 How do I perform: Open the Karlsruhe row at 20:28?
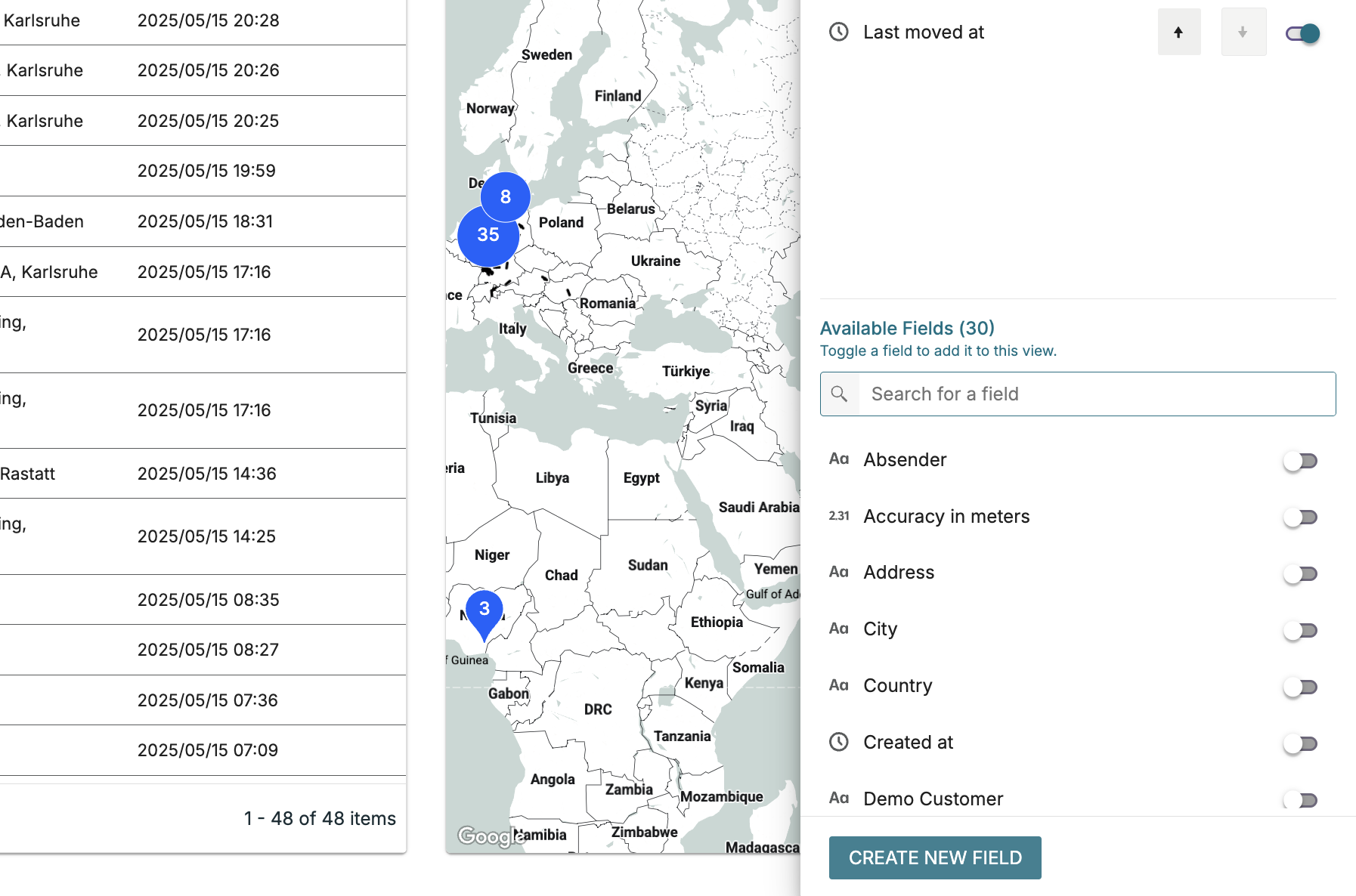[203, 21]
